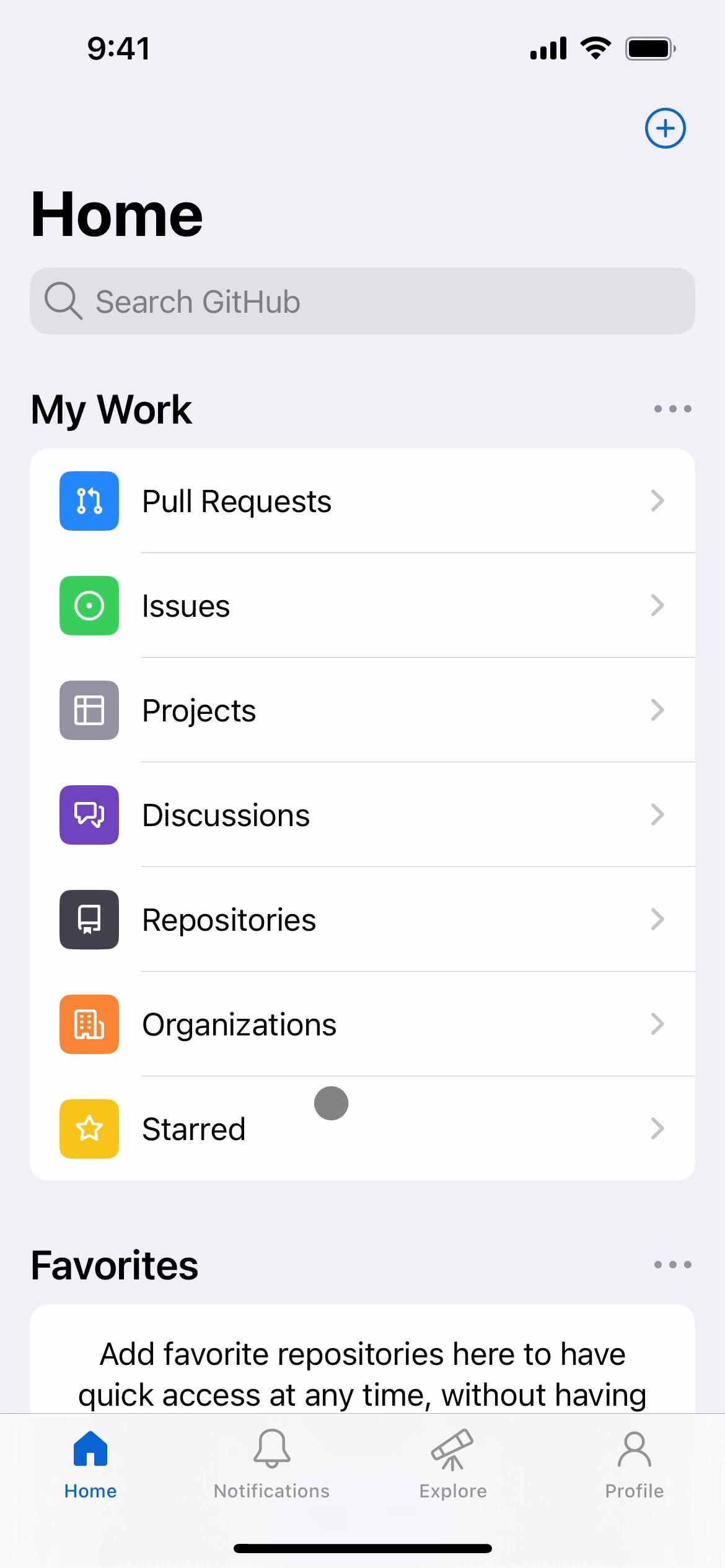Switch to the Notifications tab
The width and height of the screenshot is (725, 1568).
click(271, 1464)
